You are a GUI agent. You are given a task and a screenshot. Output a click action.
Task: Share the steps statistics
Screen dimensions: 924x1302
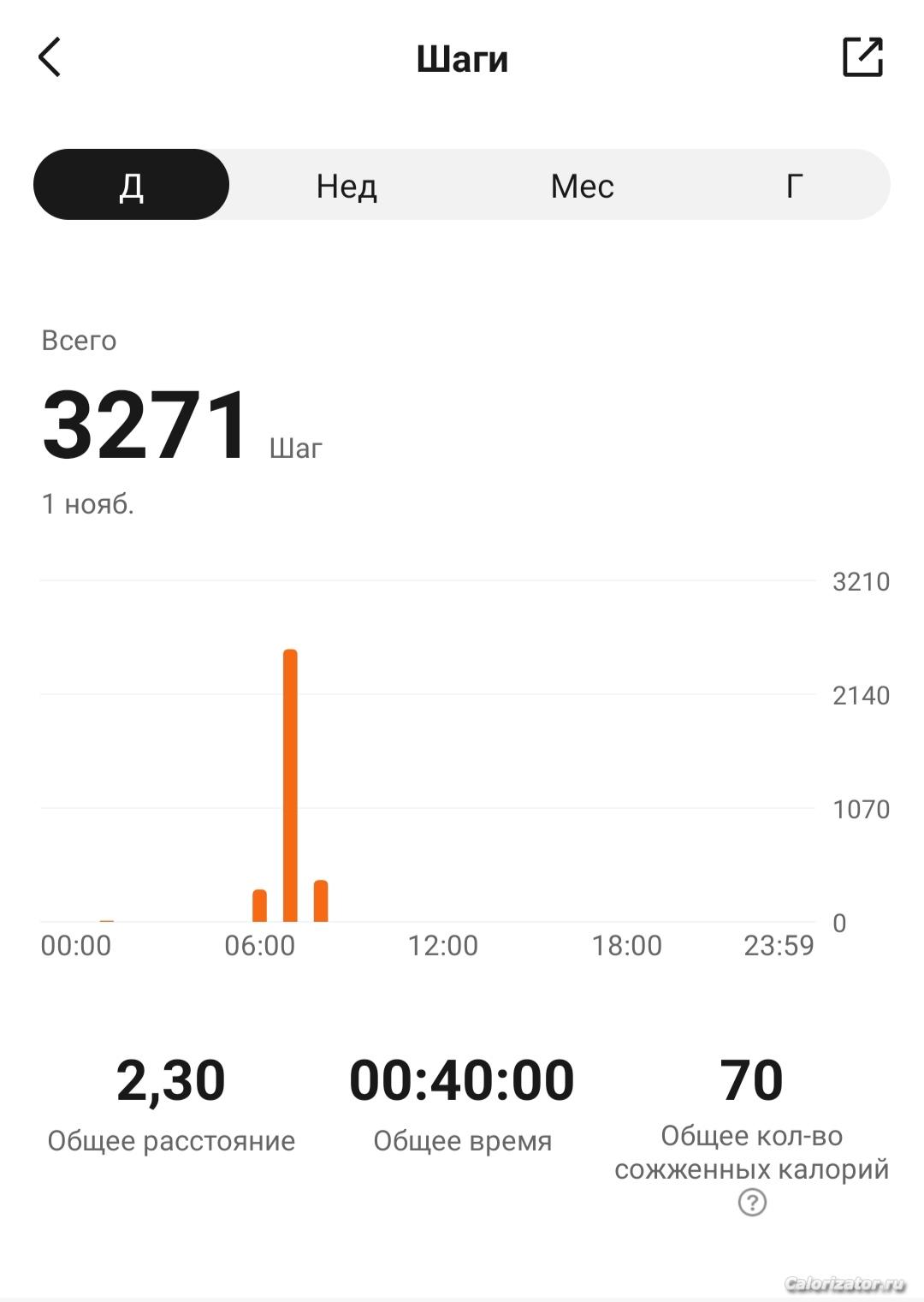coord(862,57)
